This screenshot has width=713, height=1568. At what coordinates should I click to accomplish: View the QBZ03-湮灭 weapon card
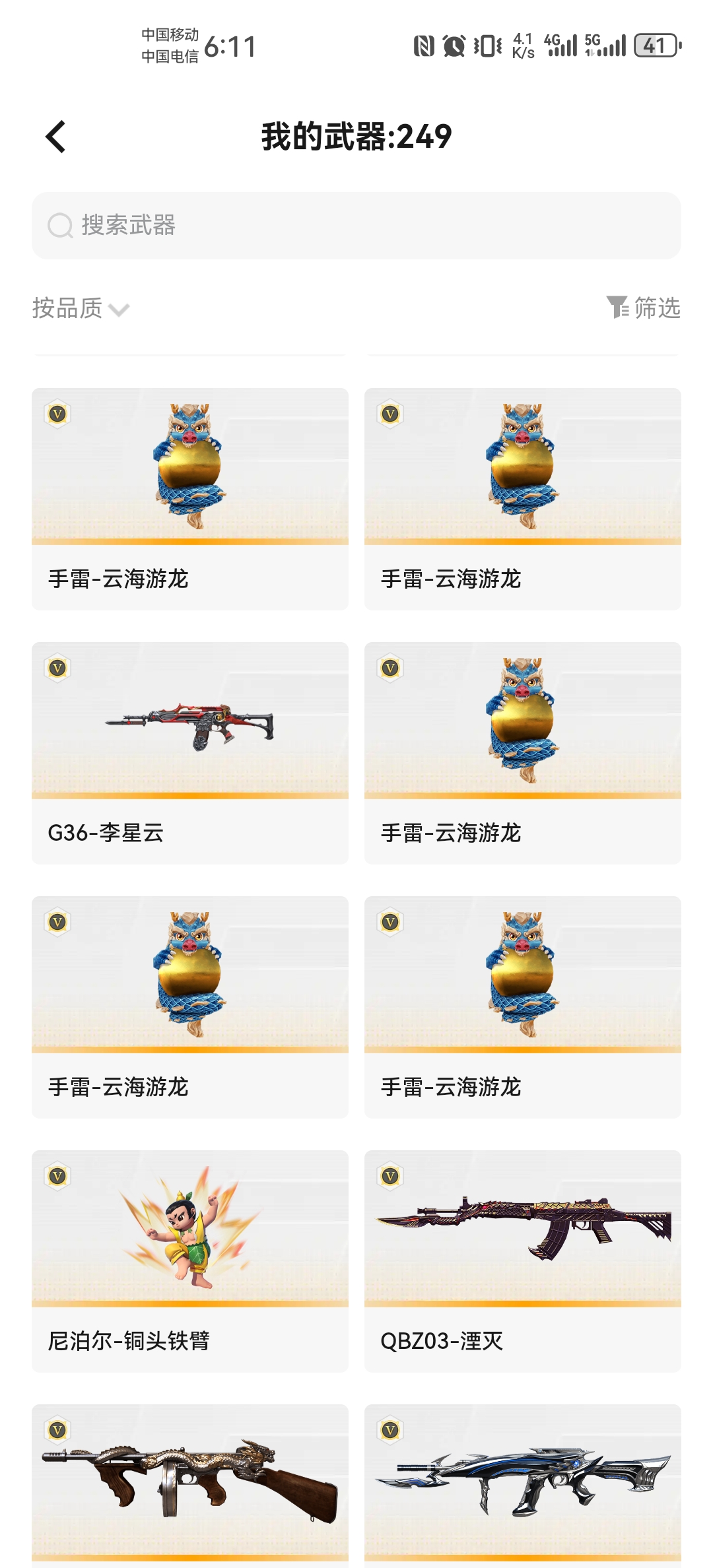[x=522, y=1260]
